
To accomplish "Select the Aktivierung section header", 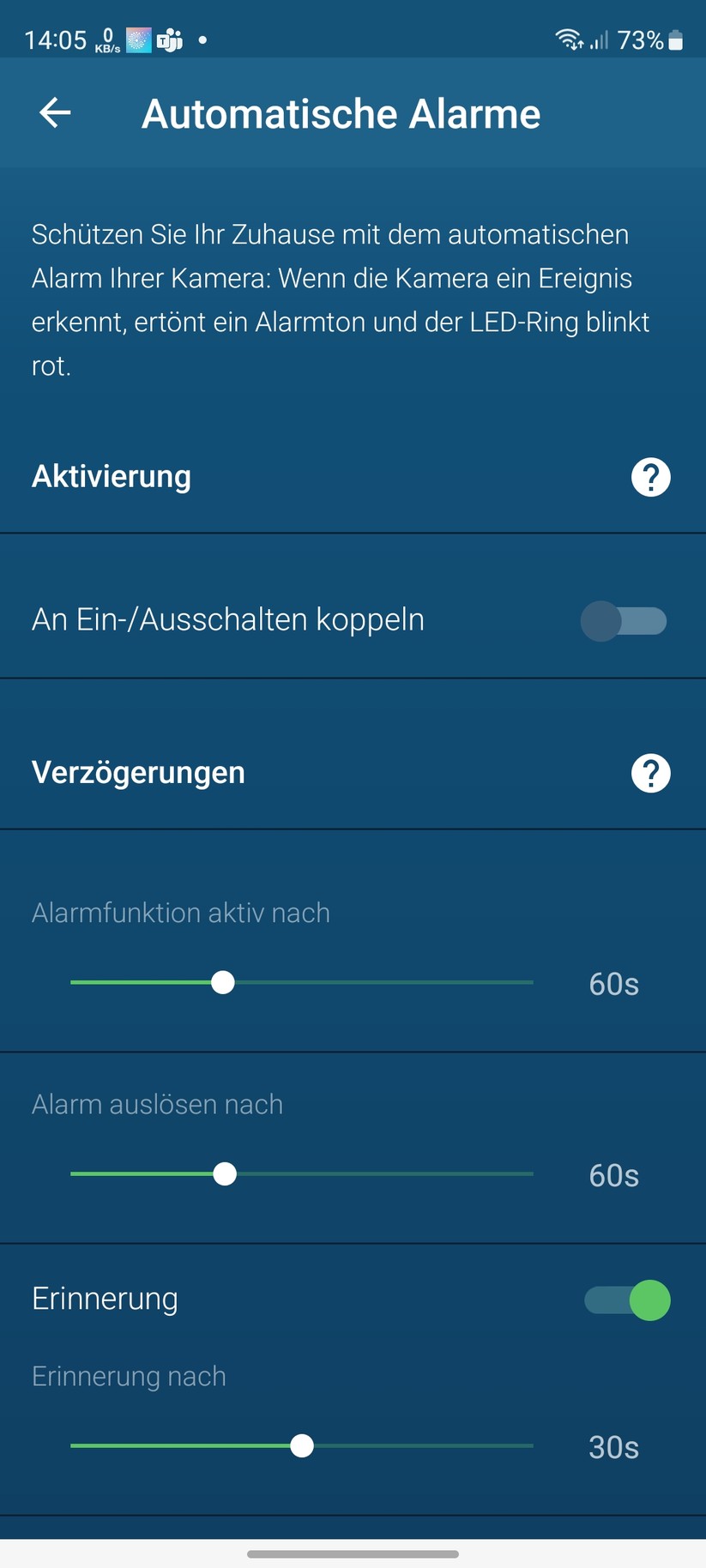I will (x=111, y=477).
